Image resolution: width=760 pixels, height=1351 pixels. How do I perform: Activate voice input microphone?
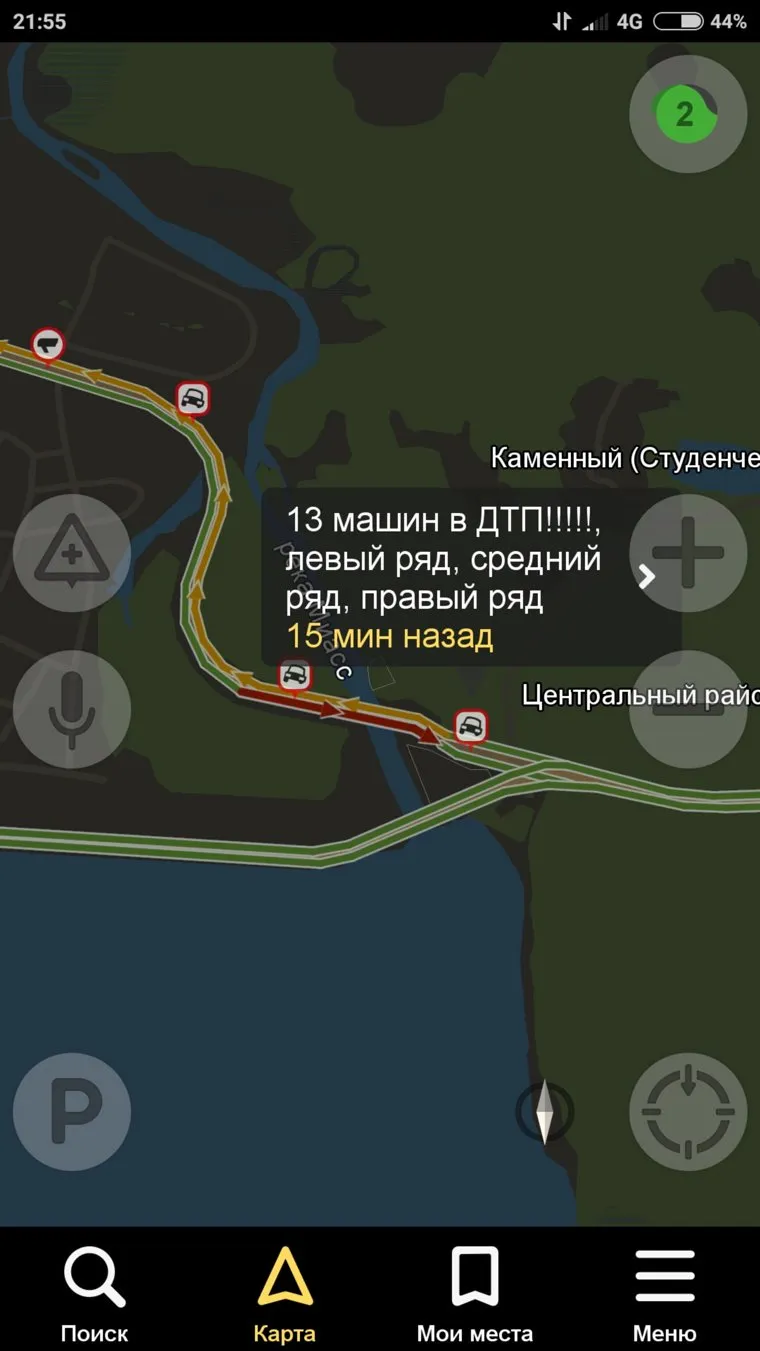tap(71, 709)
